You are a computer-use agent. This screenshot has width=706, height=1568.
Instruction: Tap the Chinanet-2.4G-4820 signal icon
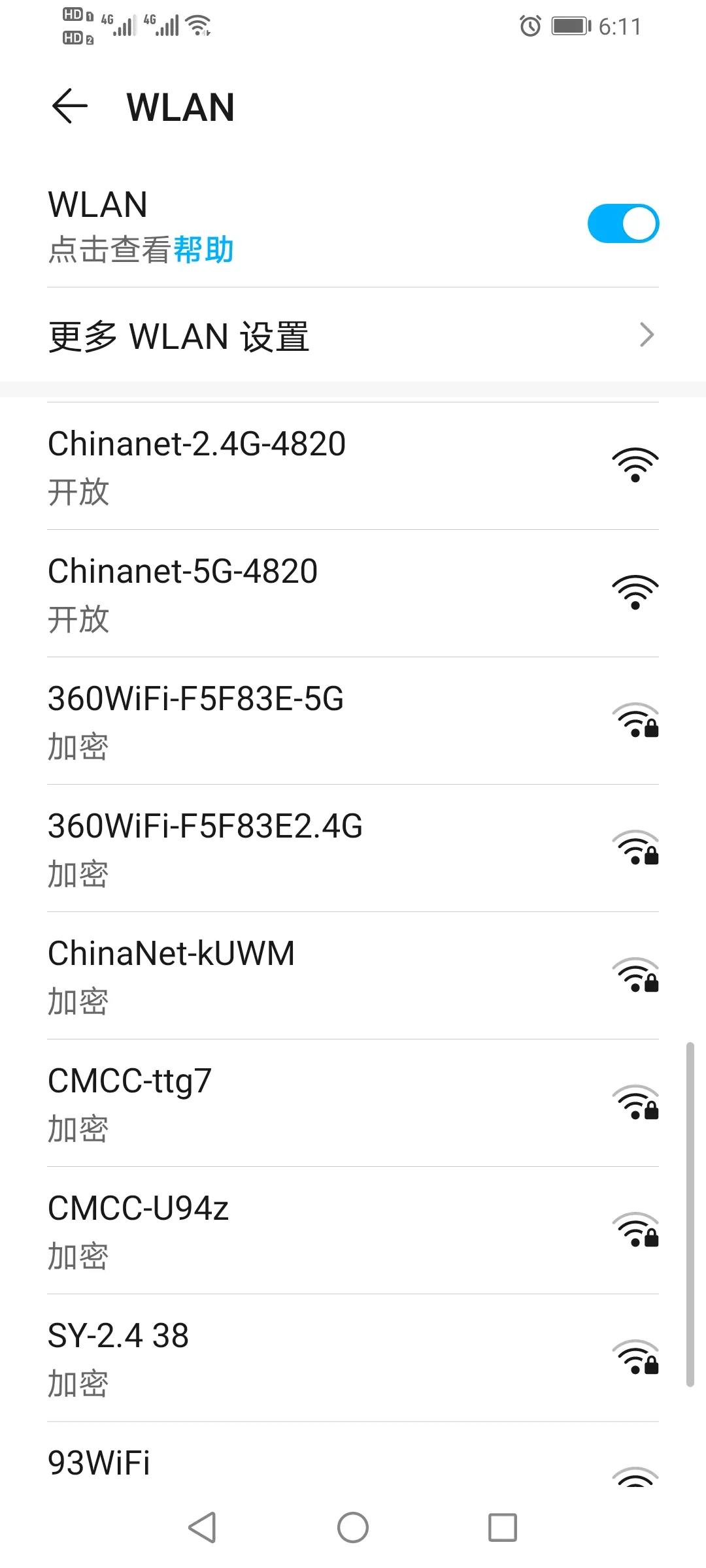pyautogui.click(x=635, y=465)
